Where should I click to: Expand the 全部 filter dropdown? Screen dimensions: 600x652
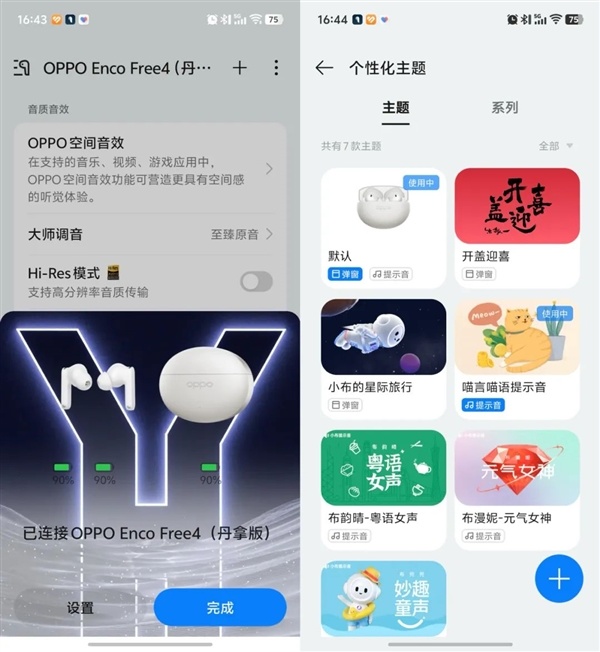(x=556, y=146)
